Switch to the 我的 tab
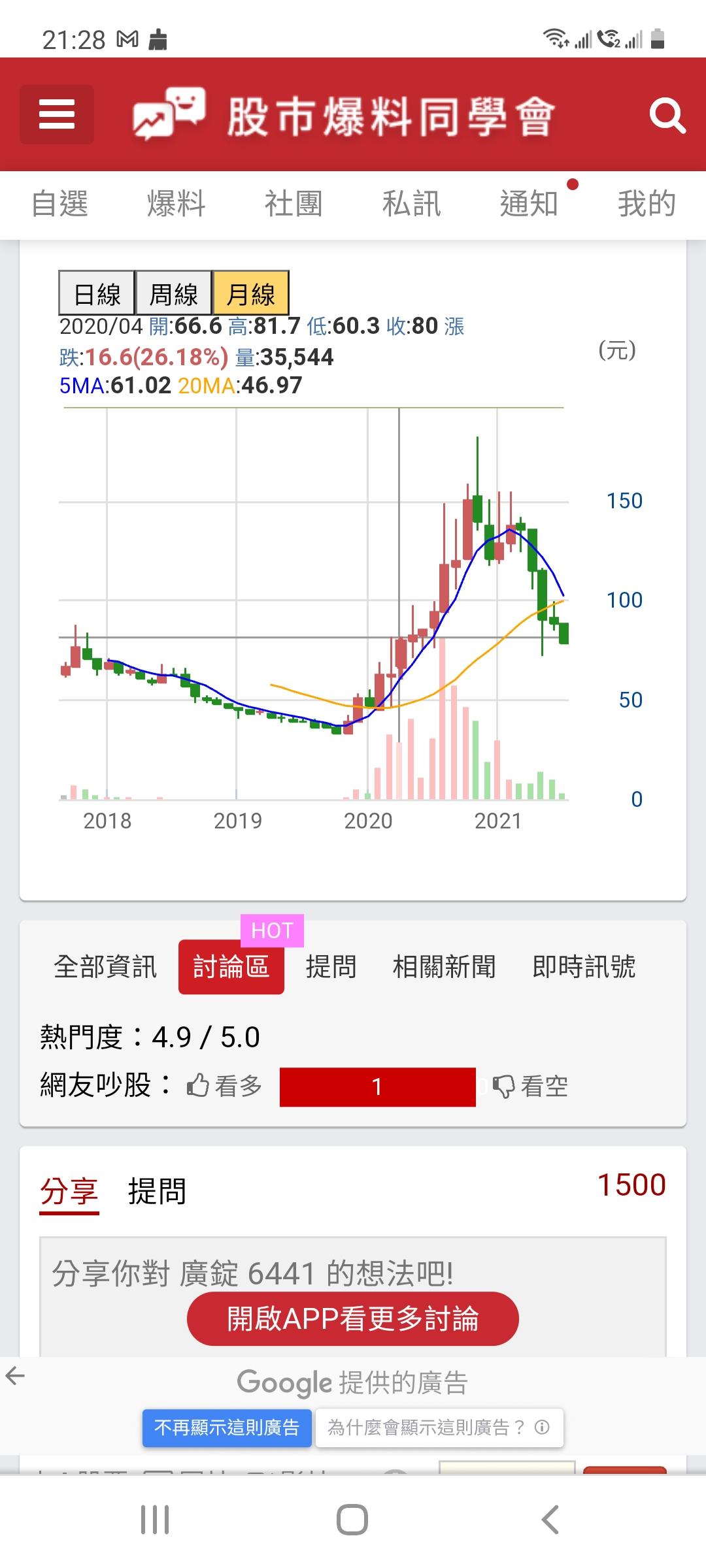 [647, 203]
